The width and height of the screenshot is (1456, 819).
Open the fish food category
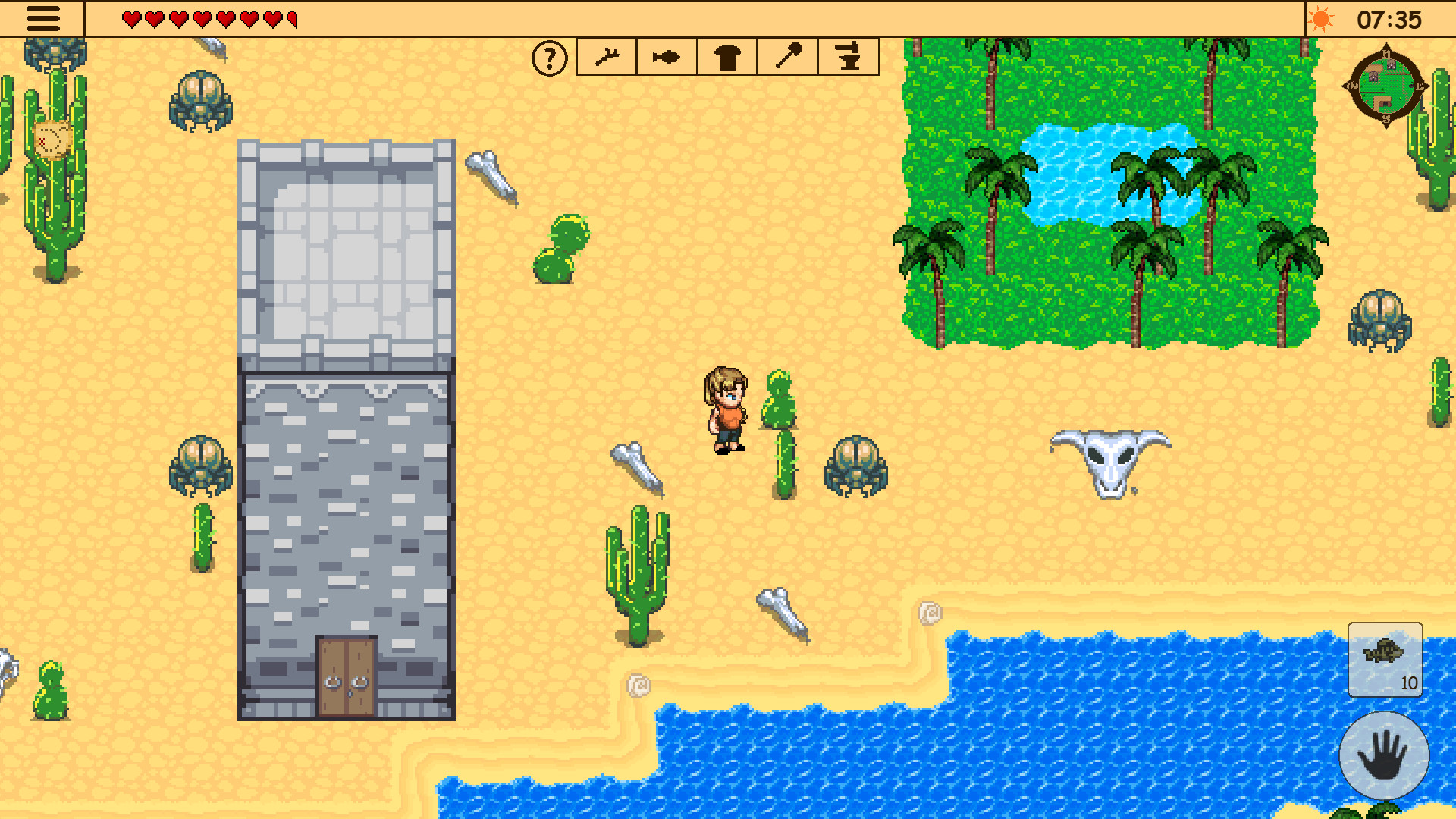[x=667, y=58]
